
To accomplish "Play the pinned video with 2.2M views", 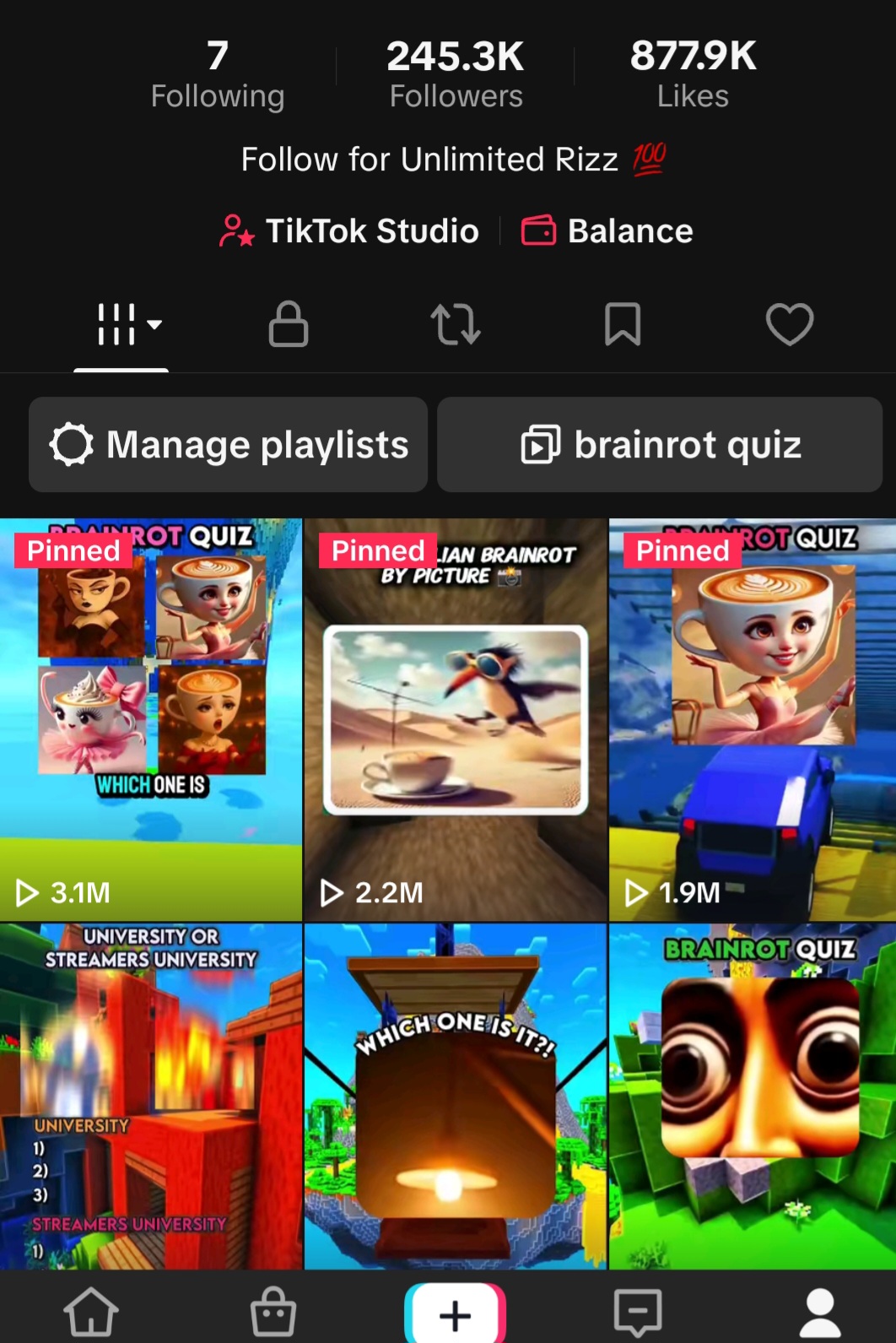I will point(456,719).
